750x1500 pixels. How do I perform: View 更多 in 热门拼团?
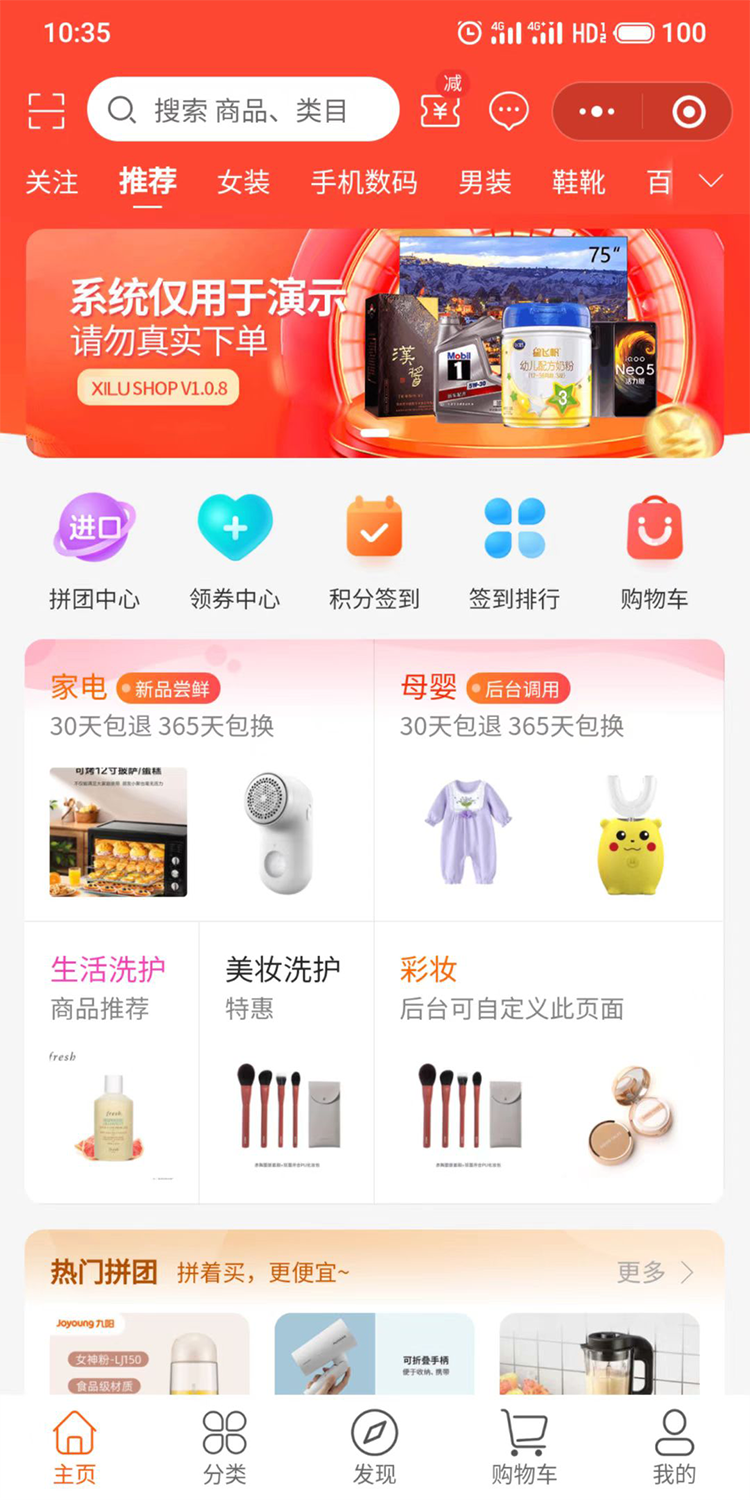[655, 1272]
